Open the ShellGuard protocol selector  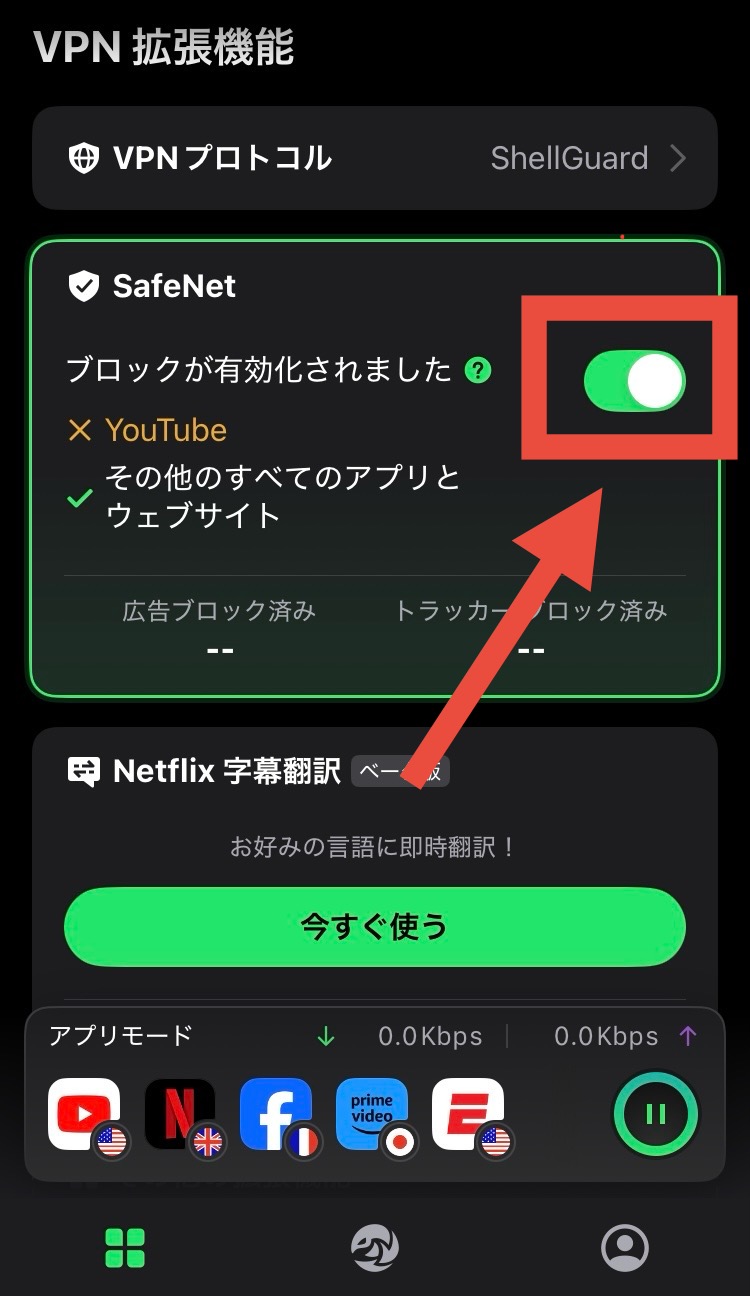(570, 157)
